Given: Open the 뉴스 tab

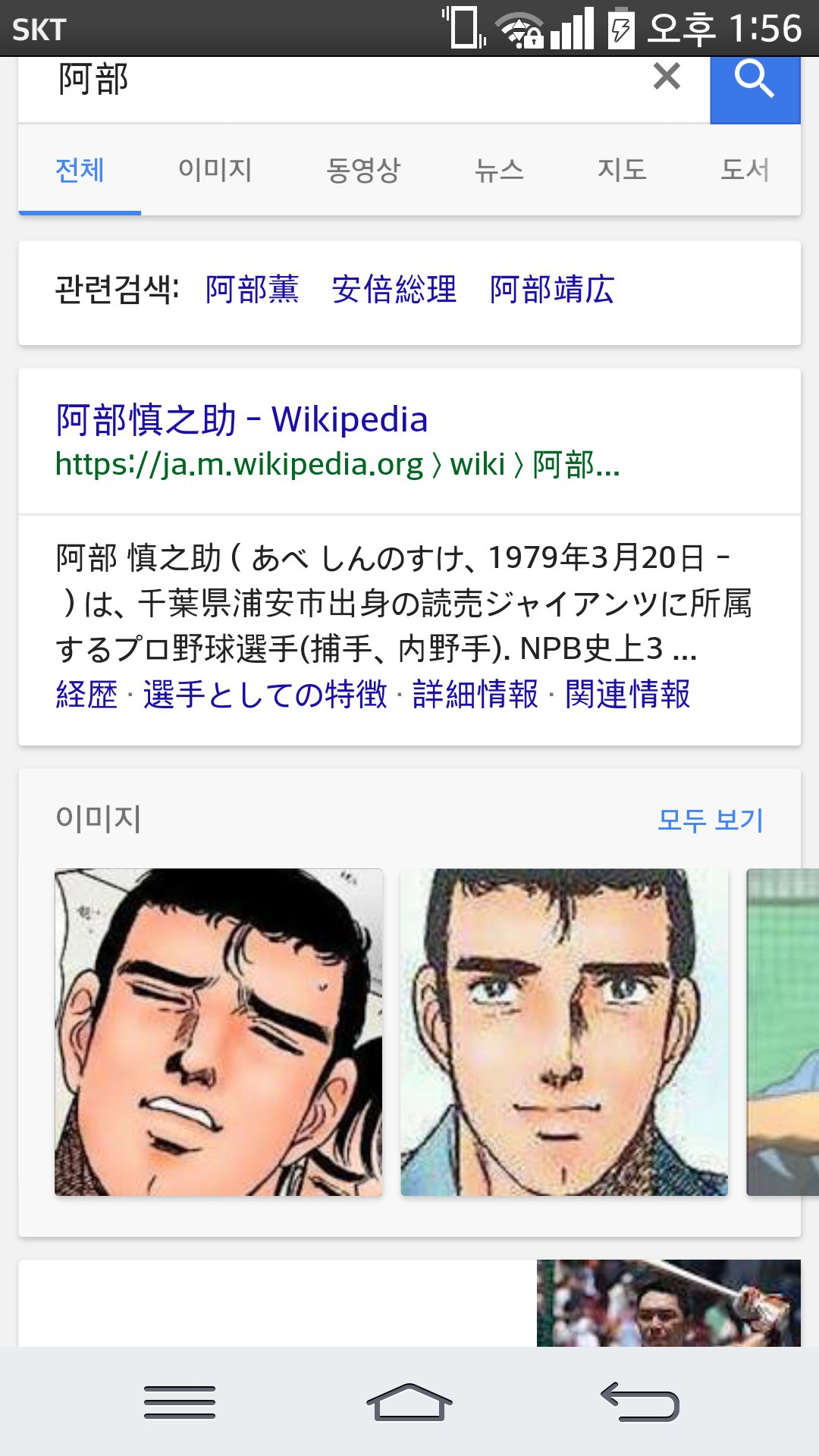Looking at the screenshot, I should [499, 170].
